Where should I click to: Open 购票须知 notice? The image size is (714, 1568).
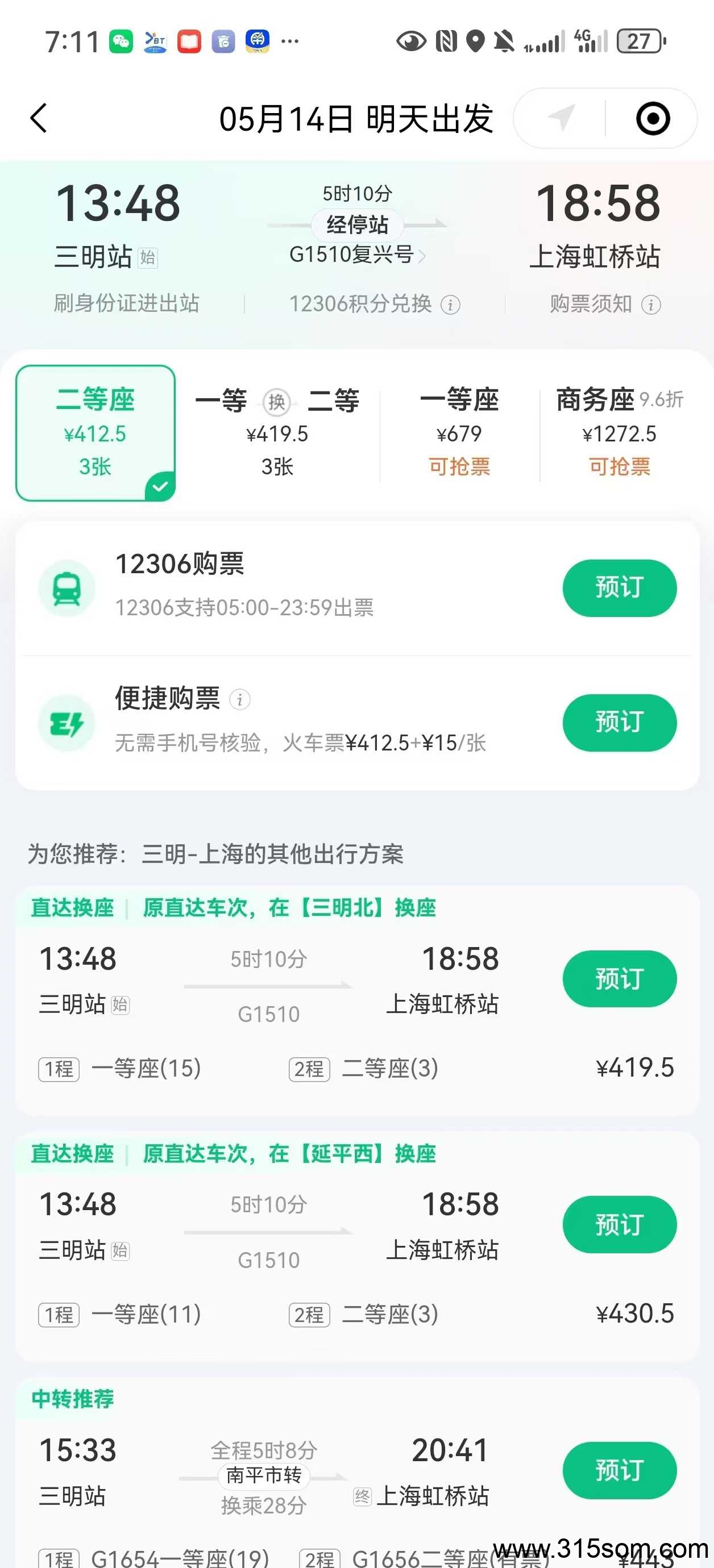[604, 303]
